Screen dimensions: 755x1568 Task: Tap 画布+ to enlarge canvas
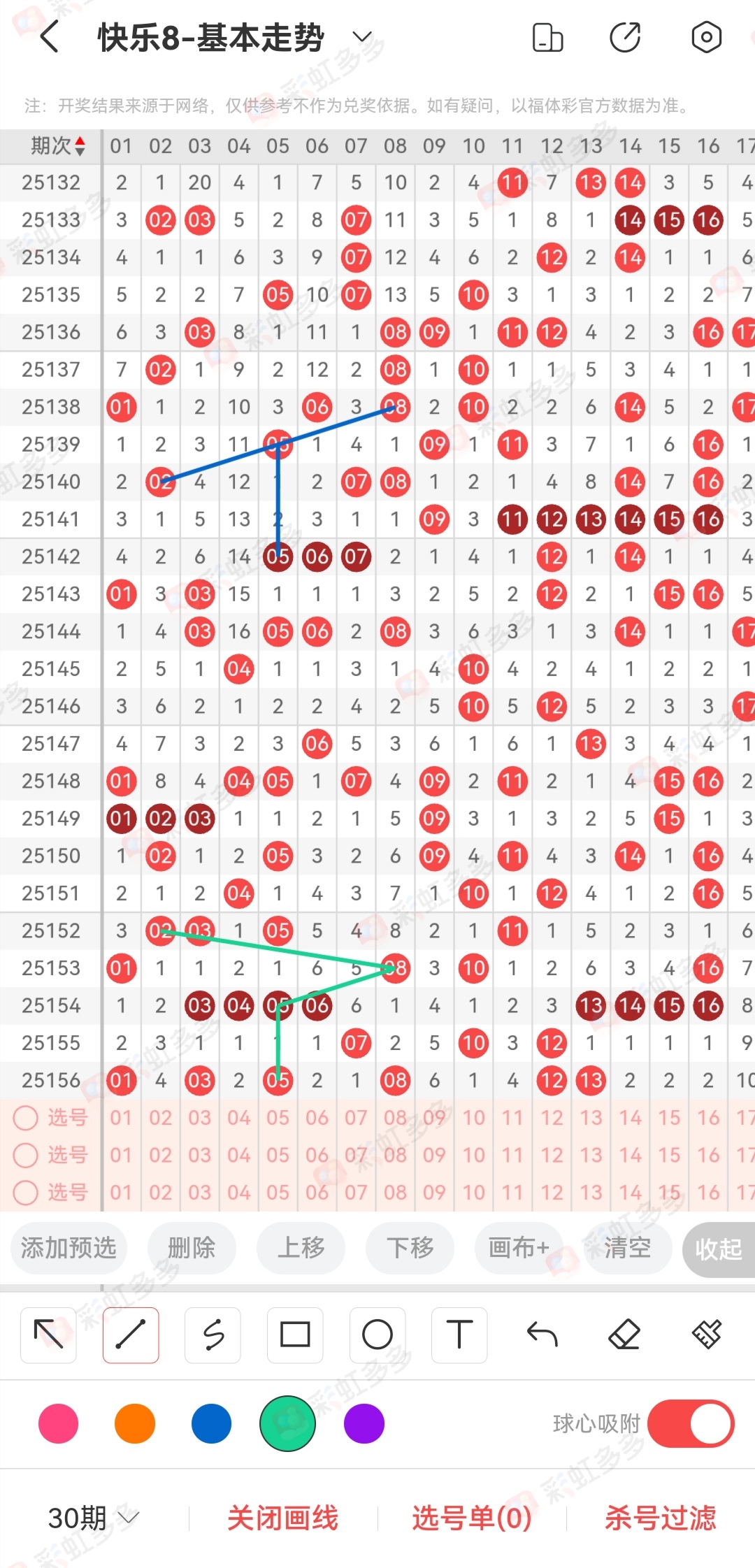pyautogui.click(x=518, y=1248)
